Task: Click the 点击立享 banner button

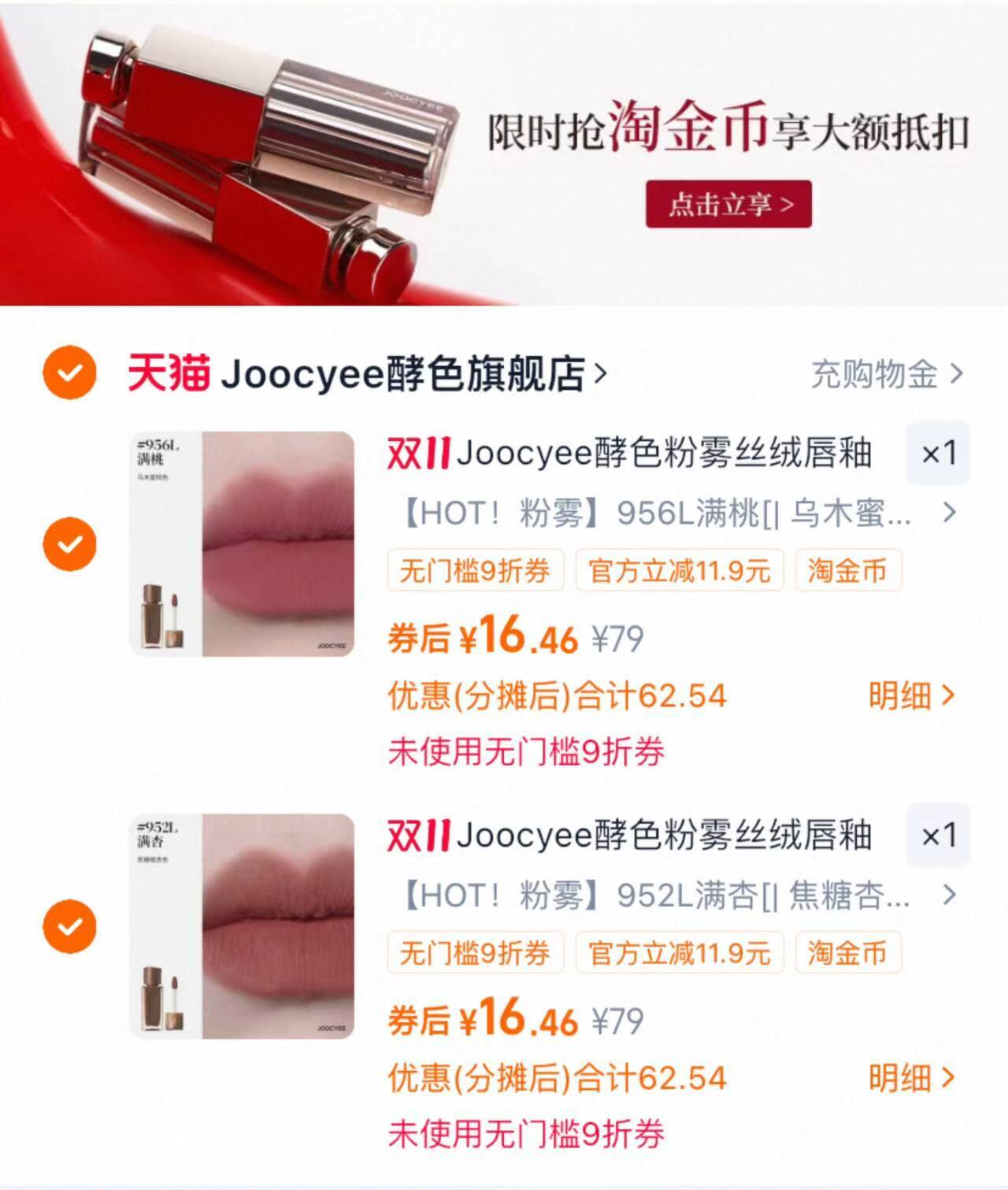Action: 727,203
